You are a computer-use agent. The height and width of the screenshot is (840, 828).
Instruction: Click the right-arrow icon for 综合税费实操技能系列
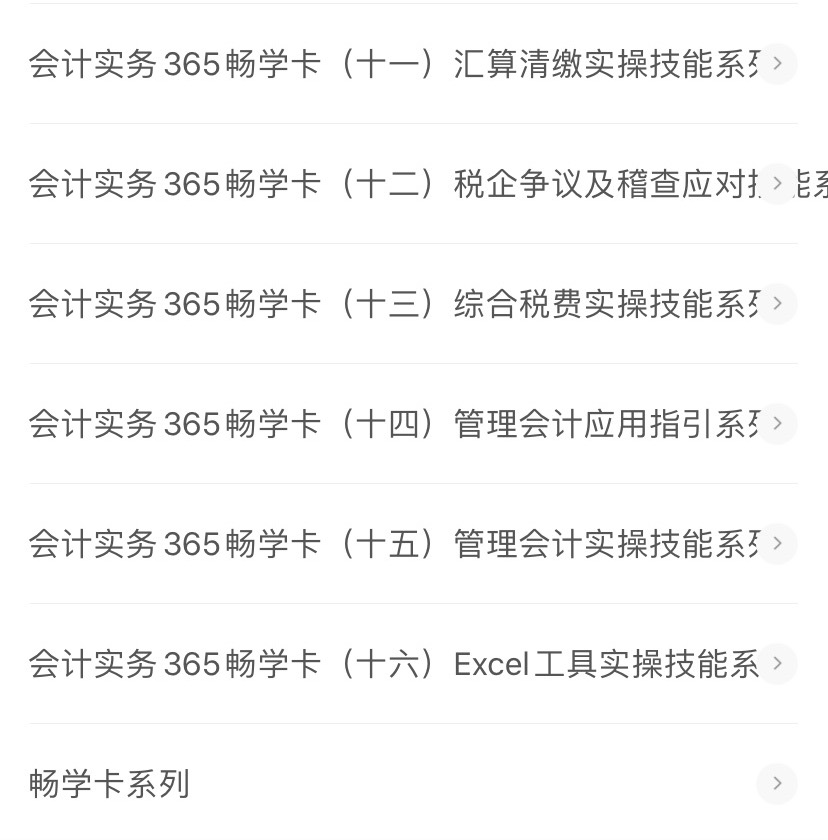tap(777, 303)
